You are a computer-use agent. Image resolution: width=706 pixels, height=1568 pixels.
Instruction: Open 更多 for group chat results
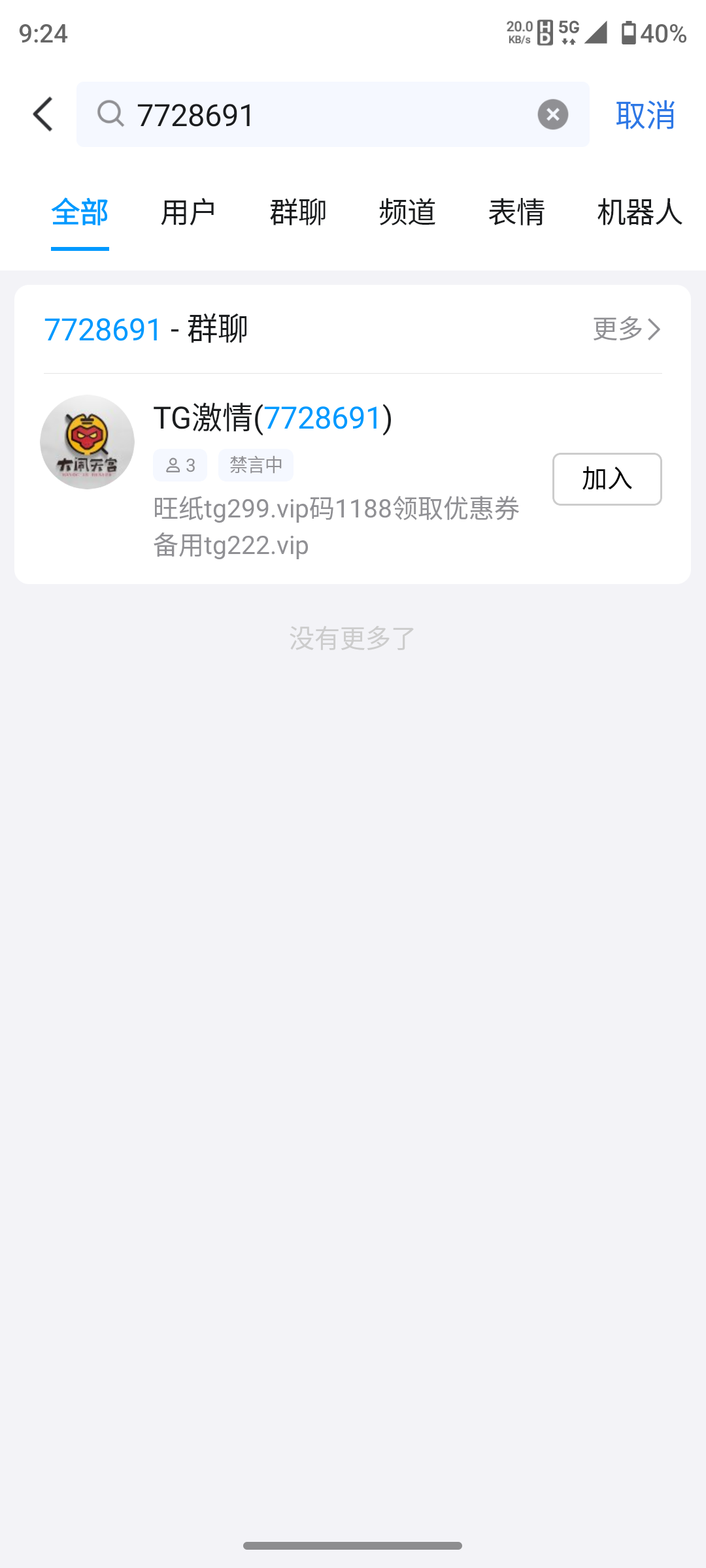pos(627,329)
